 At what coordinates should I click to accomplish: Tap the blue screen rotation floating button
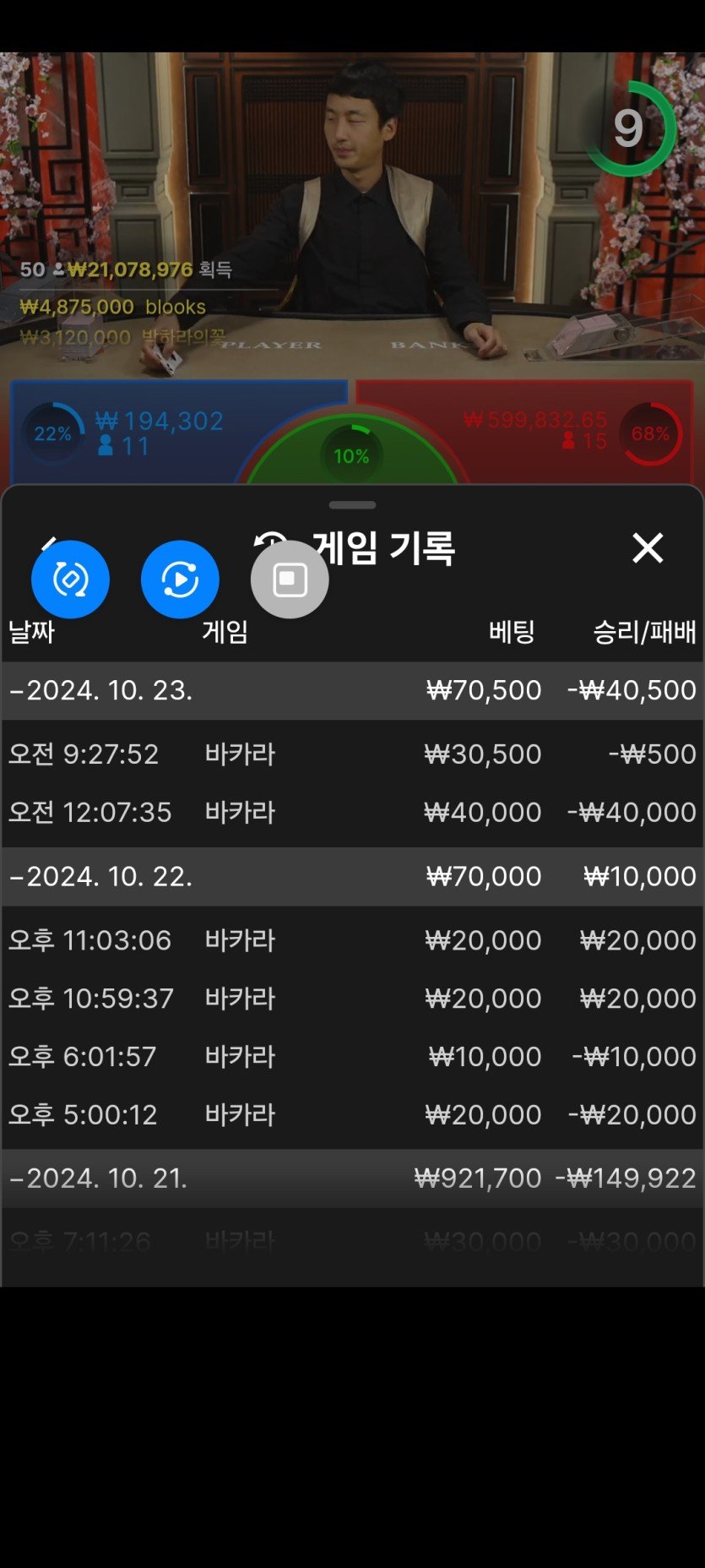tap(70, 580)
